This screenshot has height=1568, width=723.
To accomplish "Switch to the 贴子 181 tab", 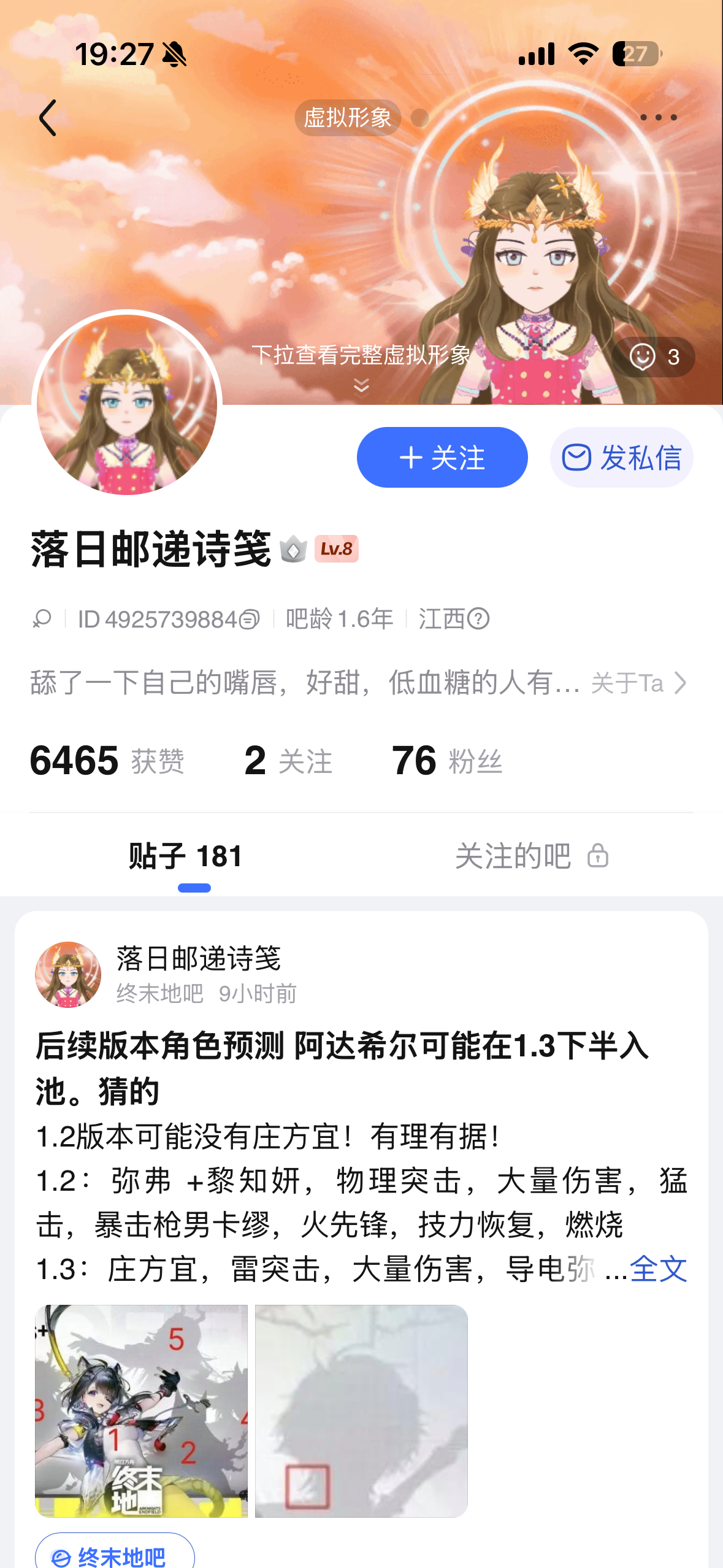I will (x=186, y=856).
